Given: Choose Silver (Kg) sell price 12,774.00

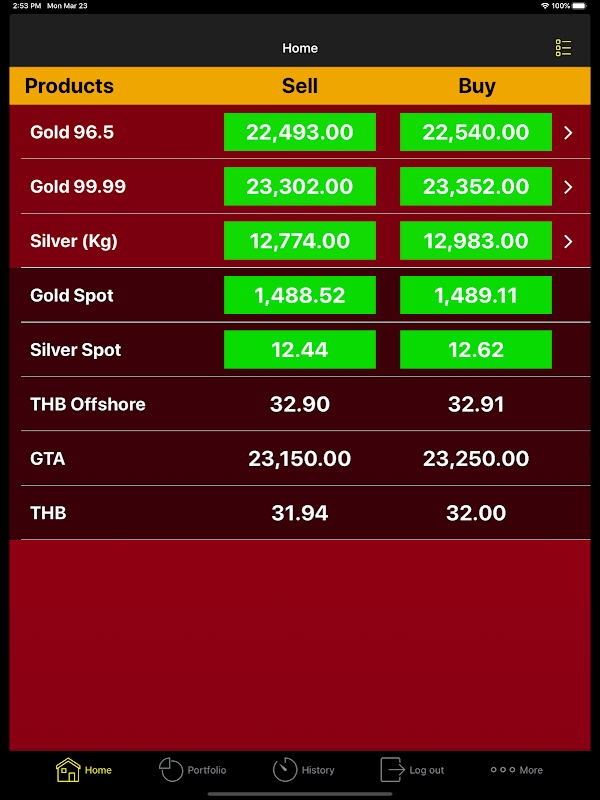Looking at the screenshot, I should pos(300,240).
